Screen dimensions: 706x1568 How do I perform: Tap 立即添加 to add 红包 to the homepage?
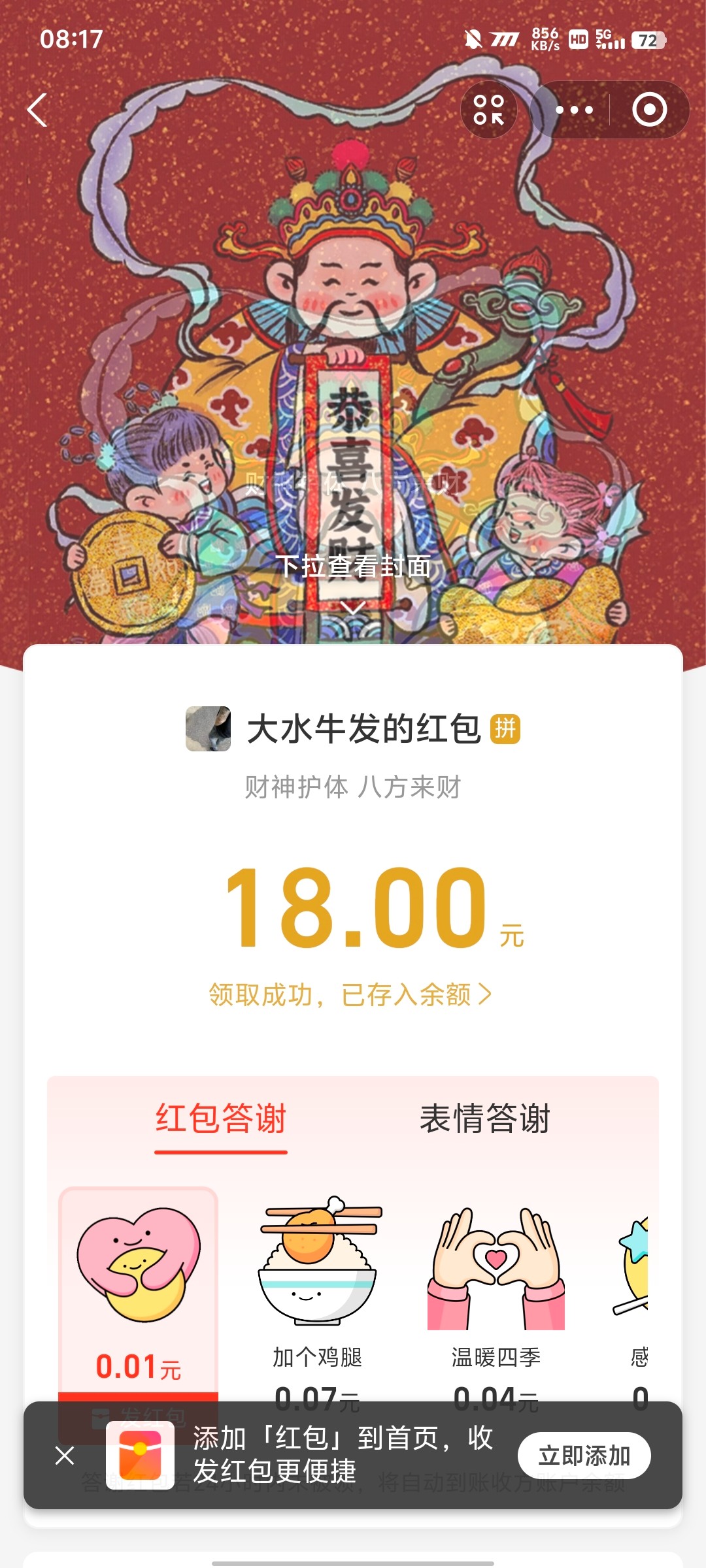(584, 1456)
